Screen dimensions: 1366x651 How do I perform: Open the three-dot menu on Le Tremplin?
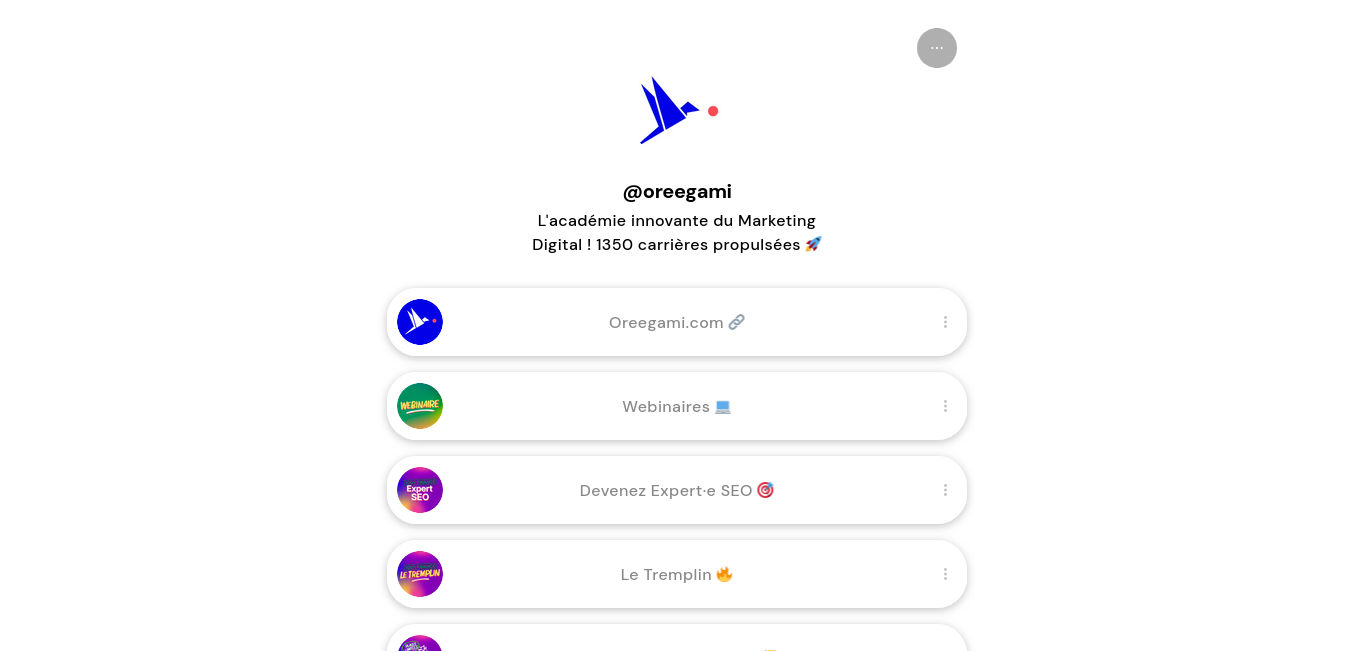pos(945,574)
